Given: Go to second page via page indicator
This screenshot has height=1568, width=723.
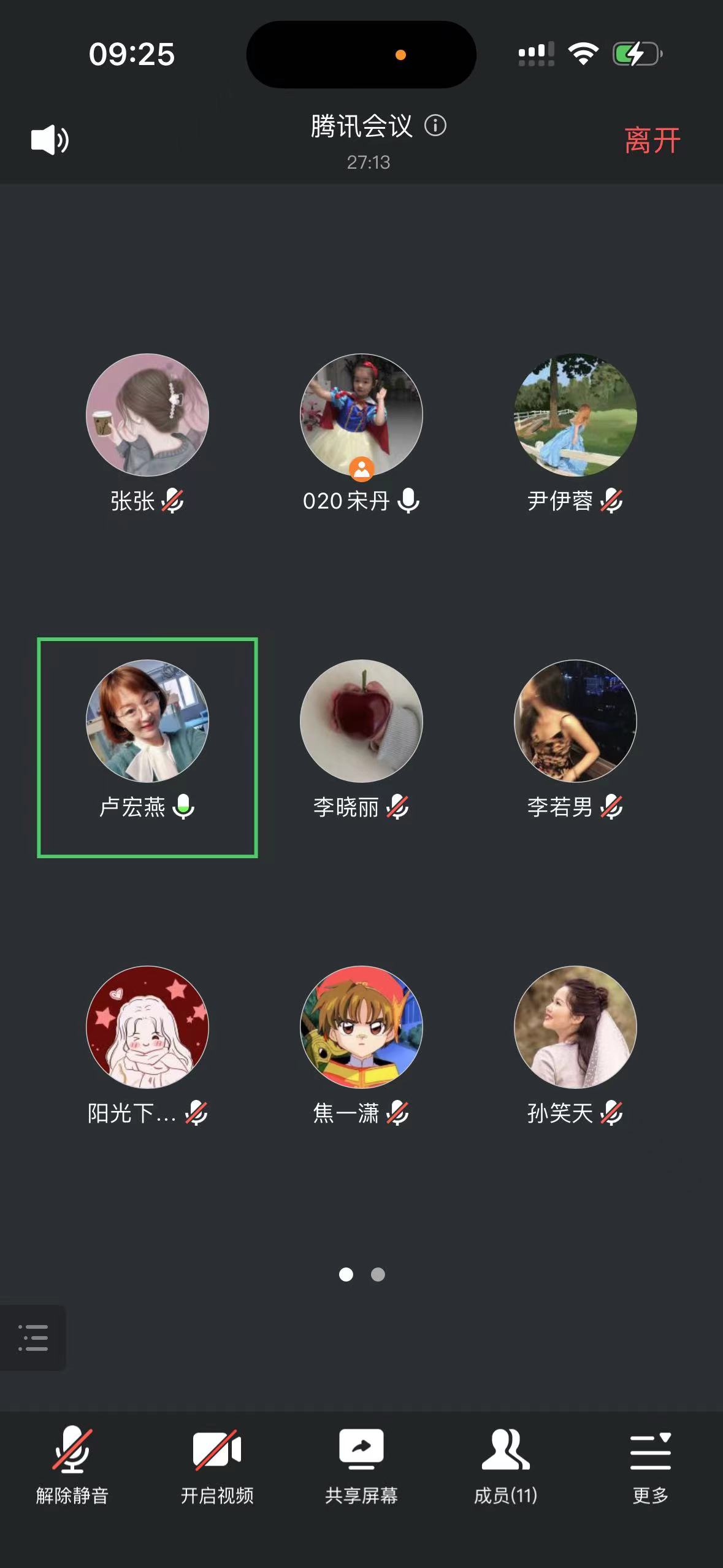Looking at the screenshot, I should coord(378,1275).
